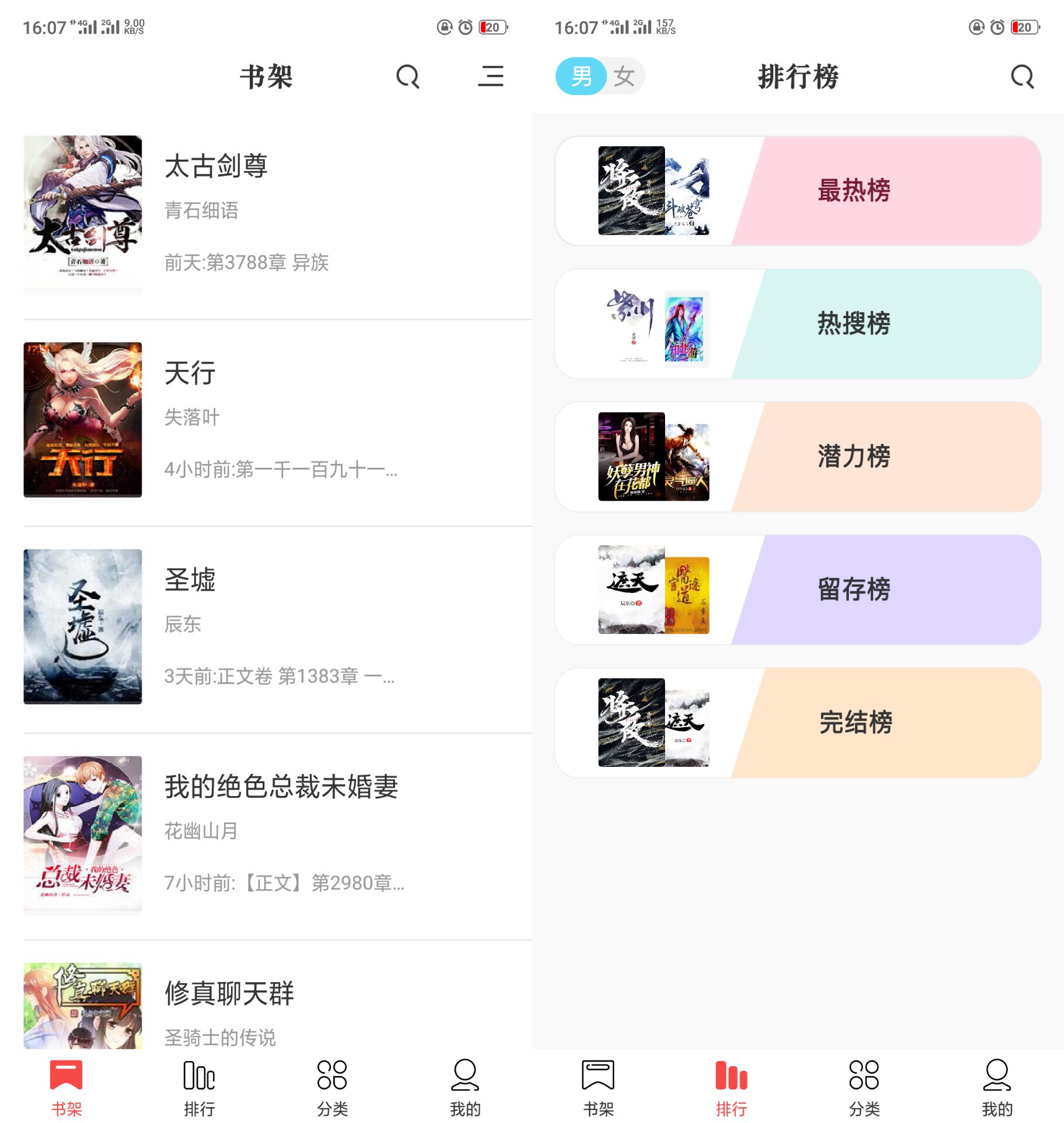Image resolution: width=1064 pixels, height=1123 pixels.
Task: Open search on the 排行榜 screen
Action: coord(1022,77)
